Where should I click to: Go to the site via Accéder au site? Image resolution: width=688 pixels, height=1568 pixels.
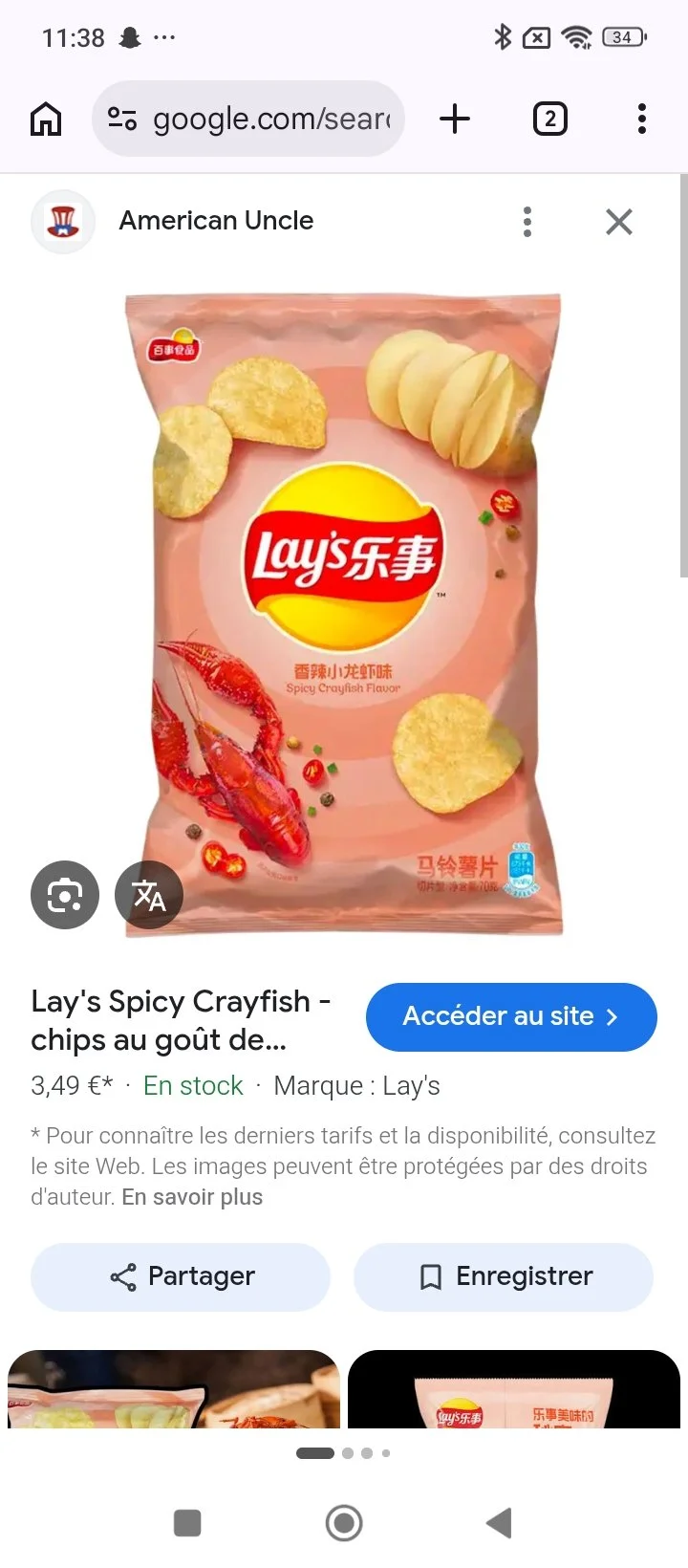pyautogui.click(x=511, y=1016)
